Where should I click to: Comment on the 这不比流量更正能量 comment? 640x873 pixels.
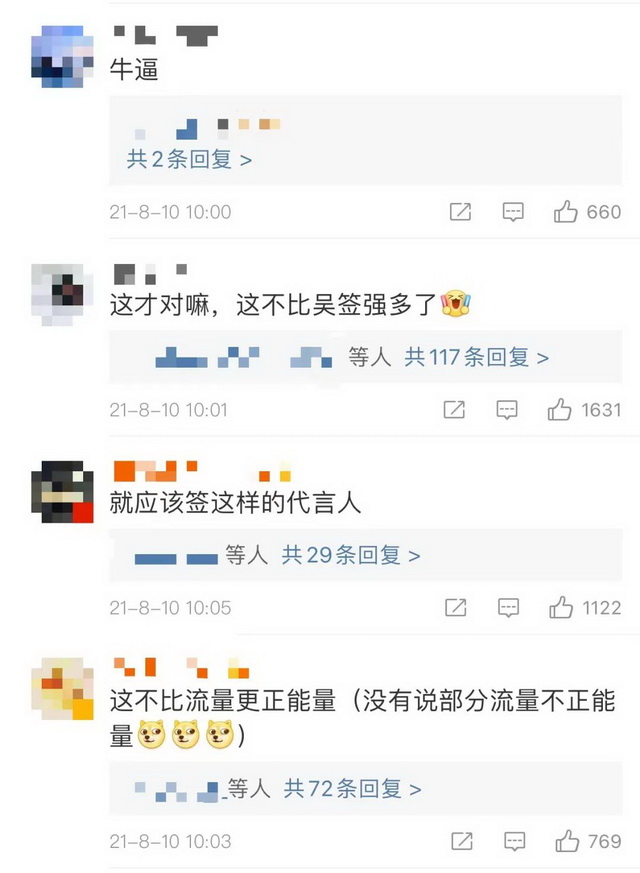click(514, 841)
